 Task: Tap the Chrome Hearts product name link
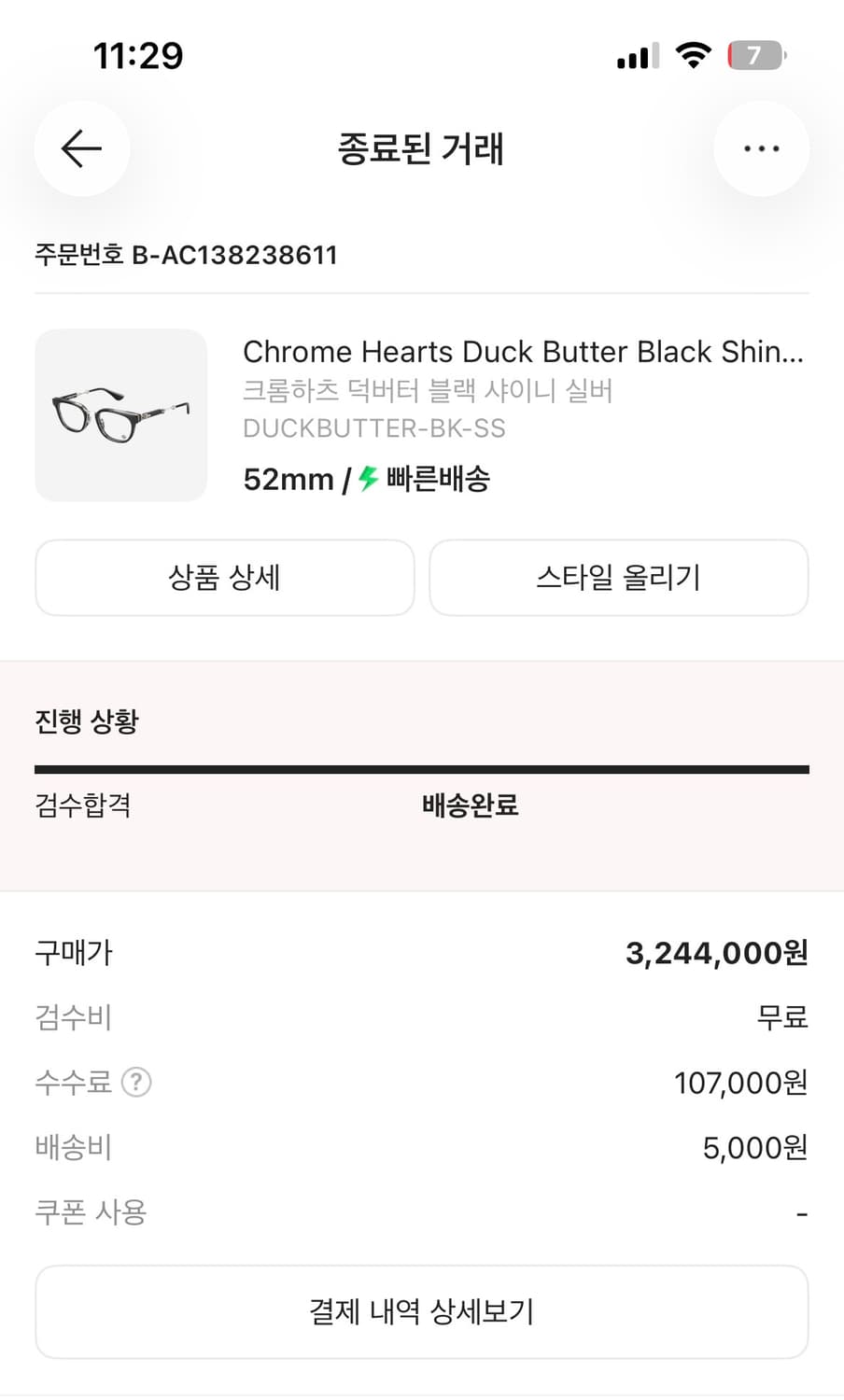(x=526, y=352)
